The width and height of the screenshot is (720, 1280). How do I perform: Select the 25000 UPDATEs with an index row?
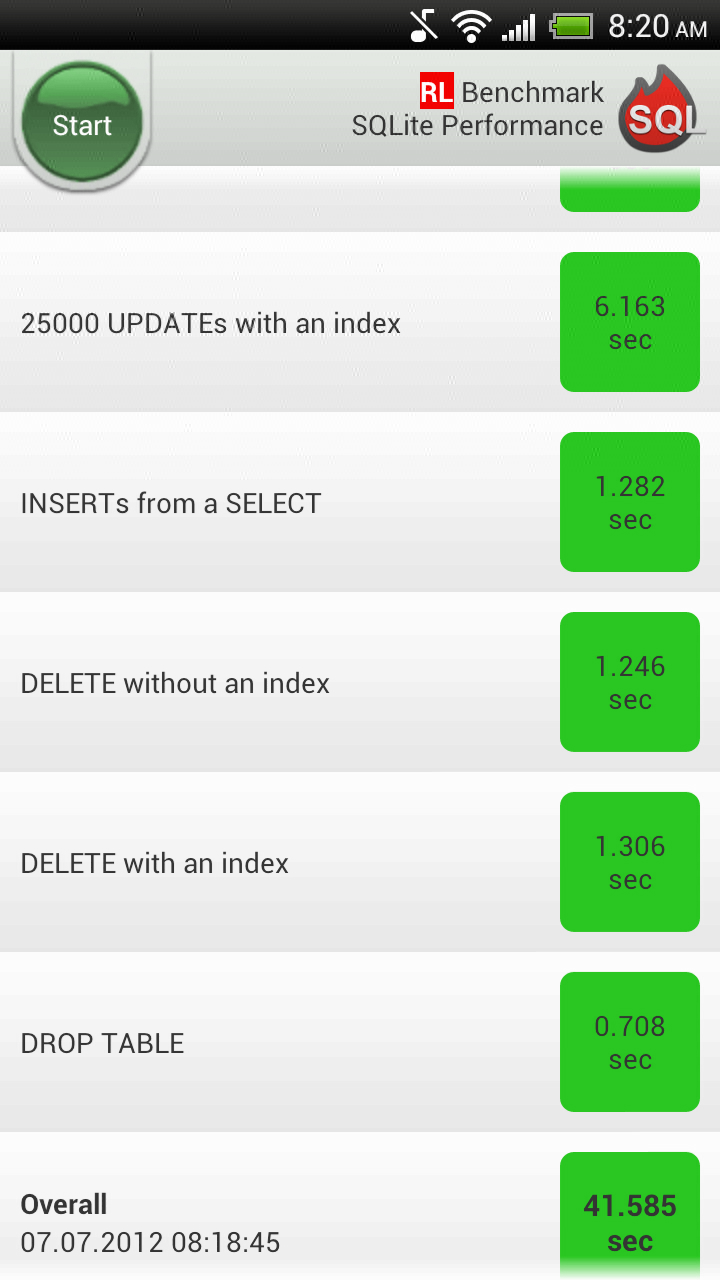coord(210,323)
